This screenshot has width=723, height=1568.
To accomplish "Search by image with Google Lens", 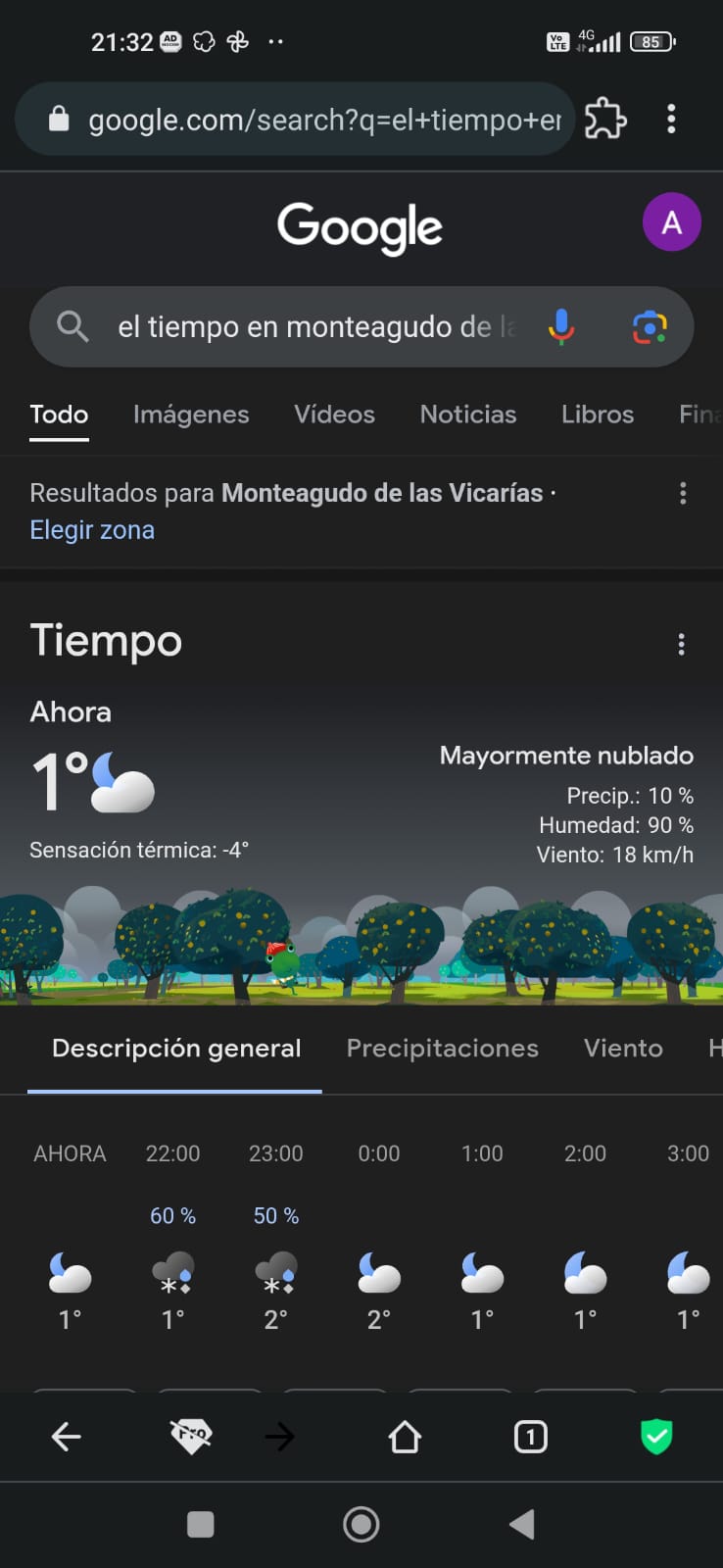I will click(649, 326).
